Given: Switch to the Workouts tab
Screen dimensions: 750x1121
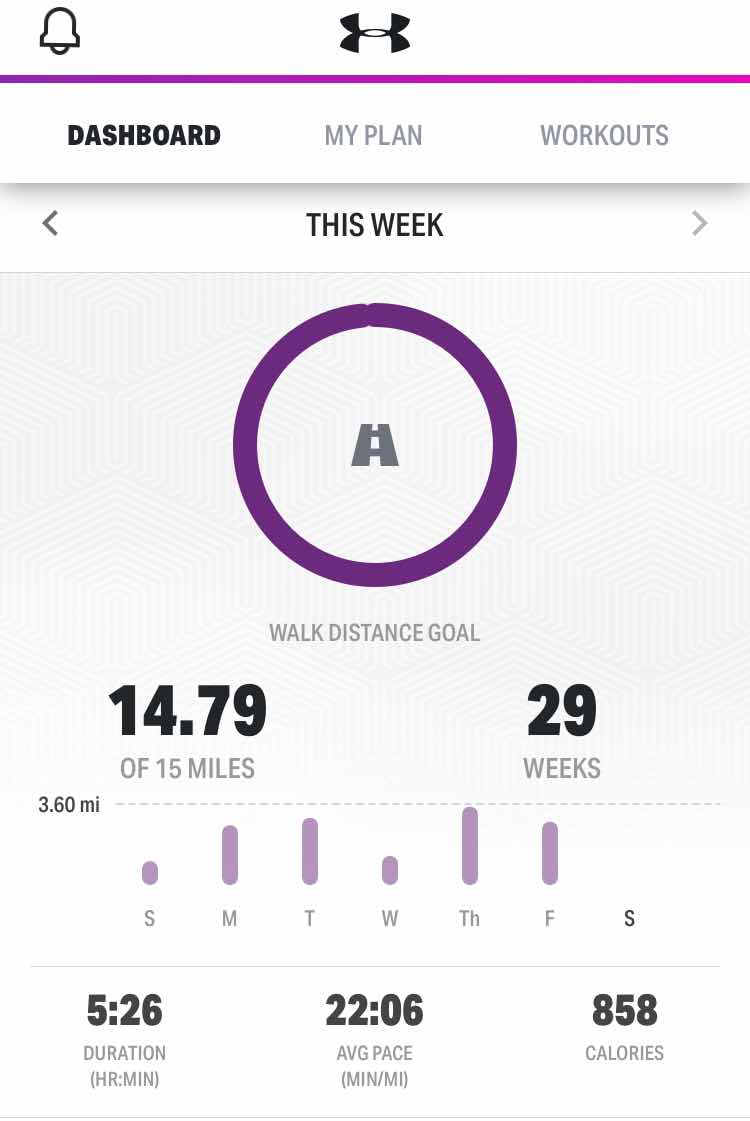Looking at the screenshot, I should pos(604,135).
